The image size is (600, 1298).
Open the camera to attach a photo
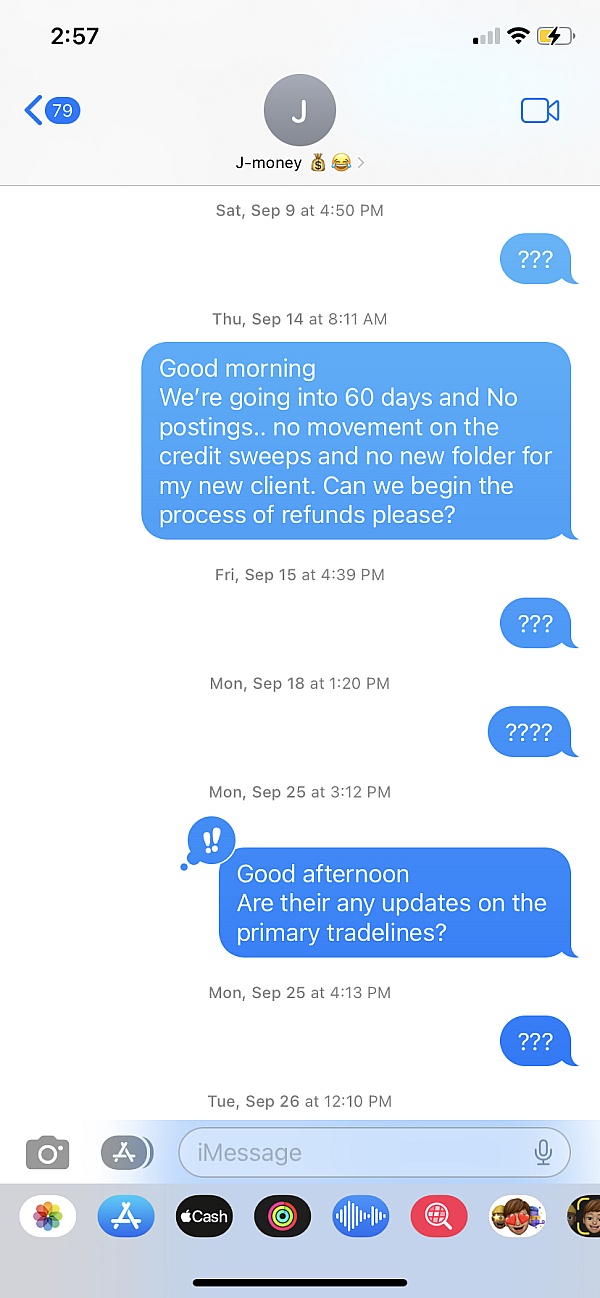(x=47, y=1153)
